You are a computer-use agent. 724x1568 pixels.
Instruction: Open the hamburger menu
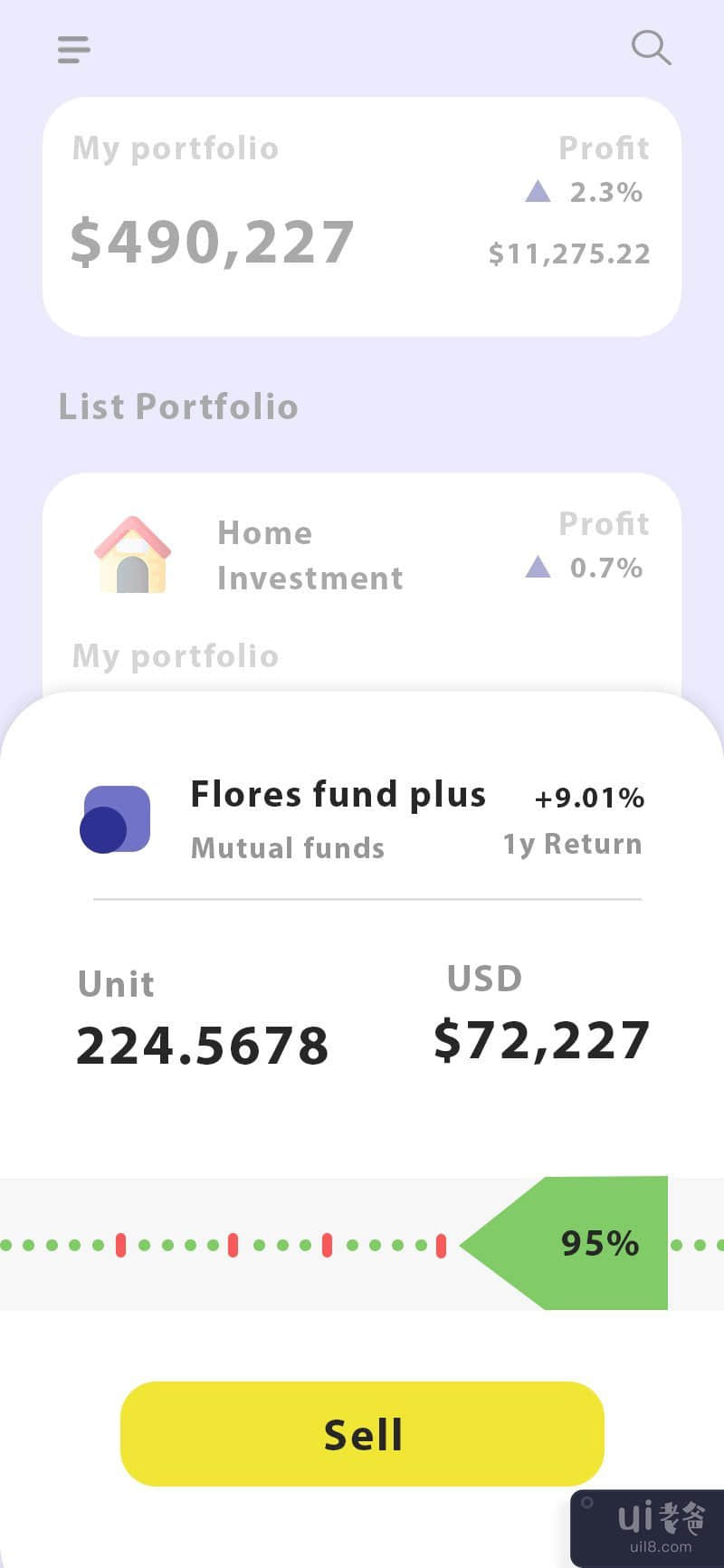tap(73, 49)
